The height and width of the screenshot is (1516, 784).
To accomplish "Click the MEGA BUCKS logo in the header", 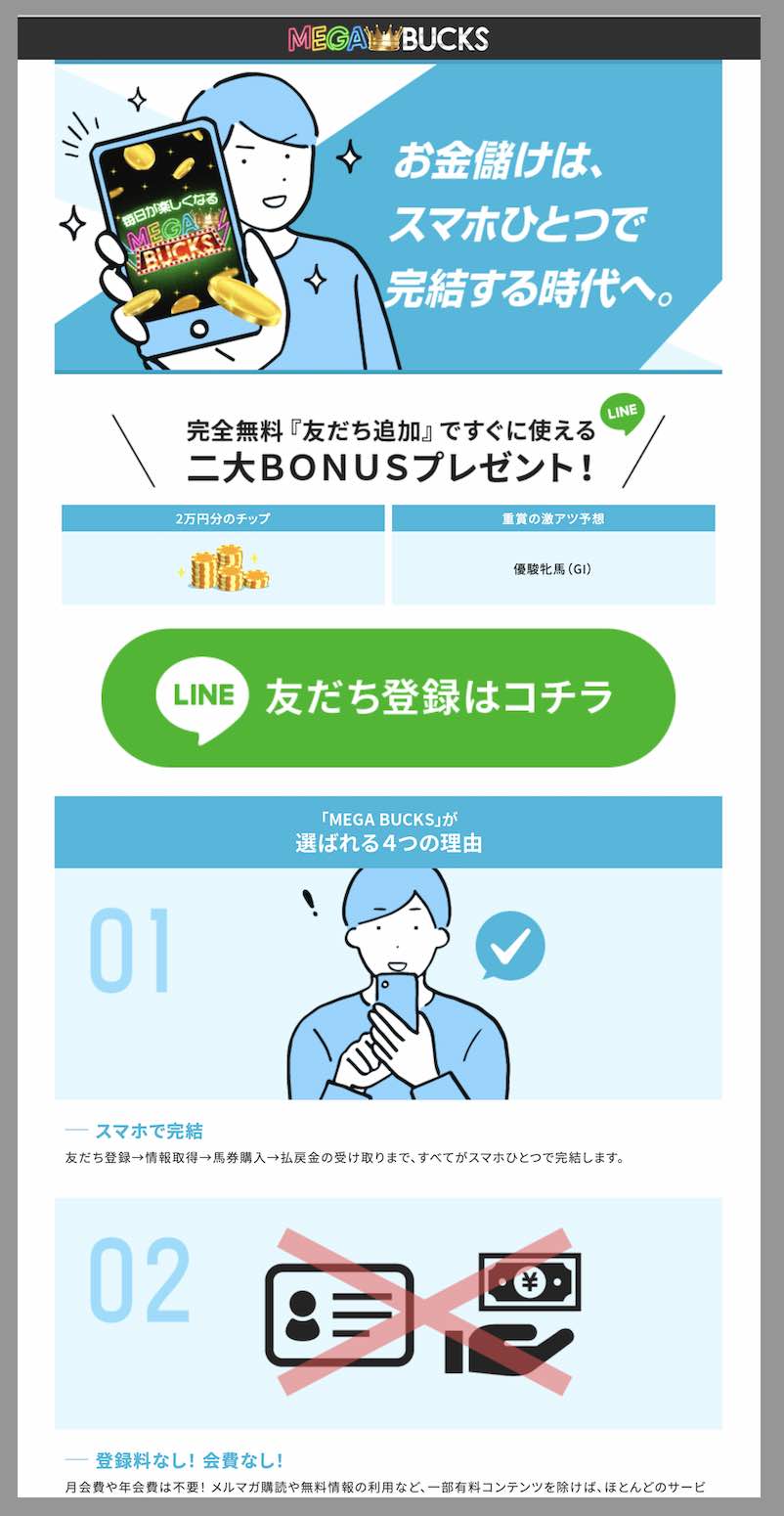I will click(390, 39).
